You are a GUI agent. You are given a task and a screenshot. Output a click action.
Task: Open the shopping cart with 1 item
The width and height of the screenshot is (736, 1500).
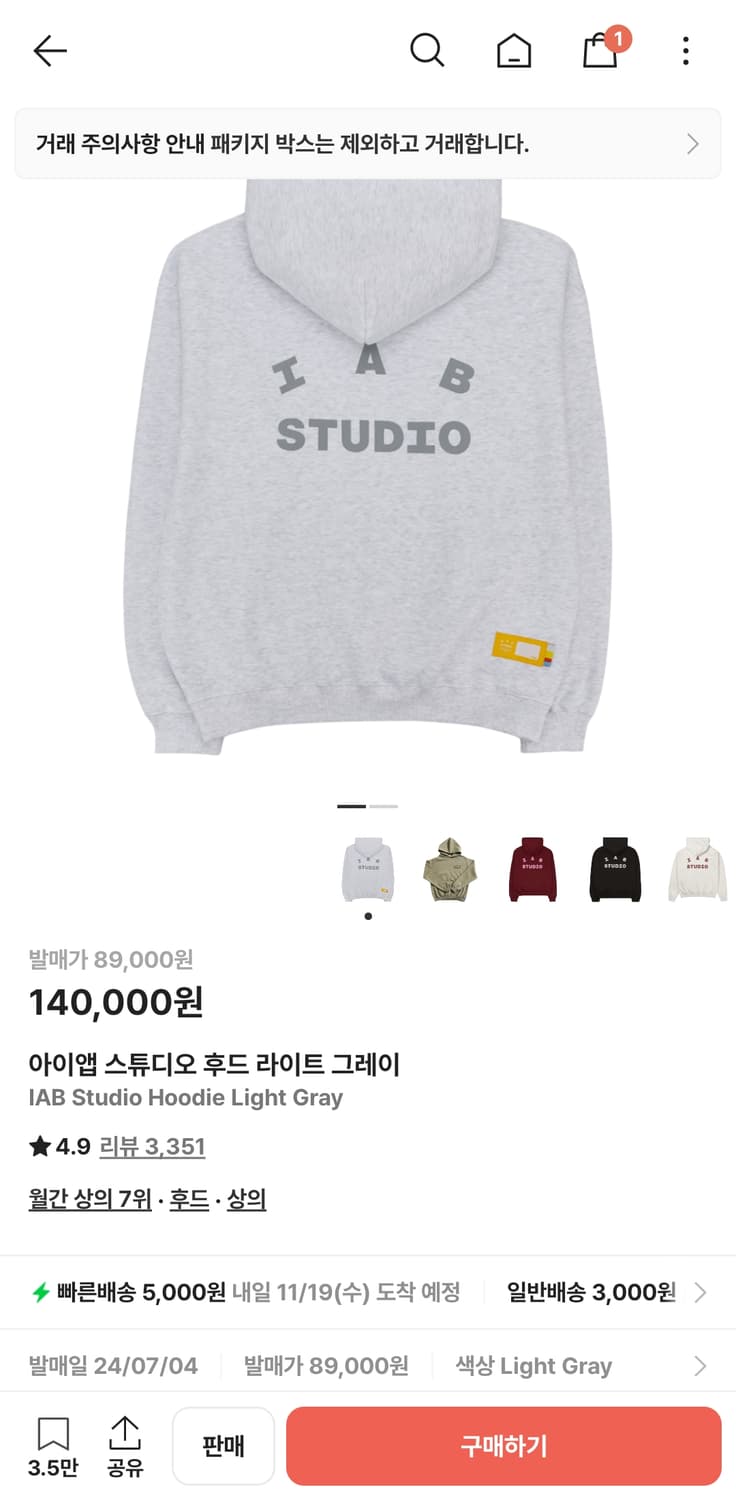click(x=600, y=52)
